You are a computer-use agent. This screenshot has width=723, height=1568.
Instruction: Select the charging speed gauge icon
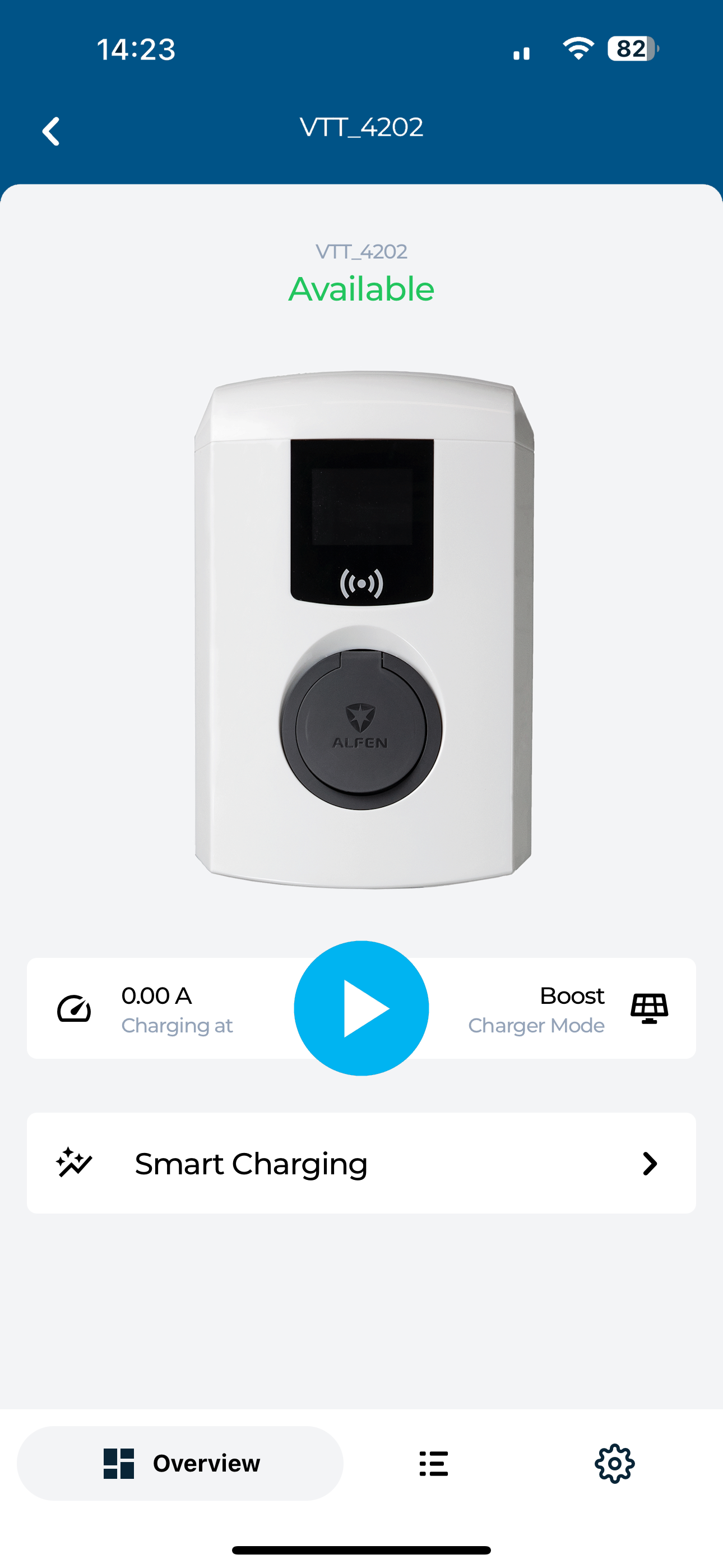tap(73, 1008)
